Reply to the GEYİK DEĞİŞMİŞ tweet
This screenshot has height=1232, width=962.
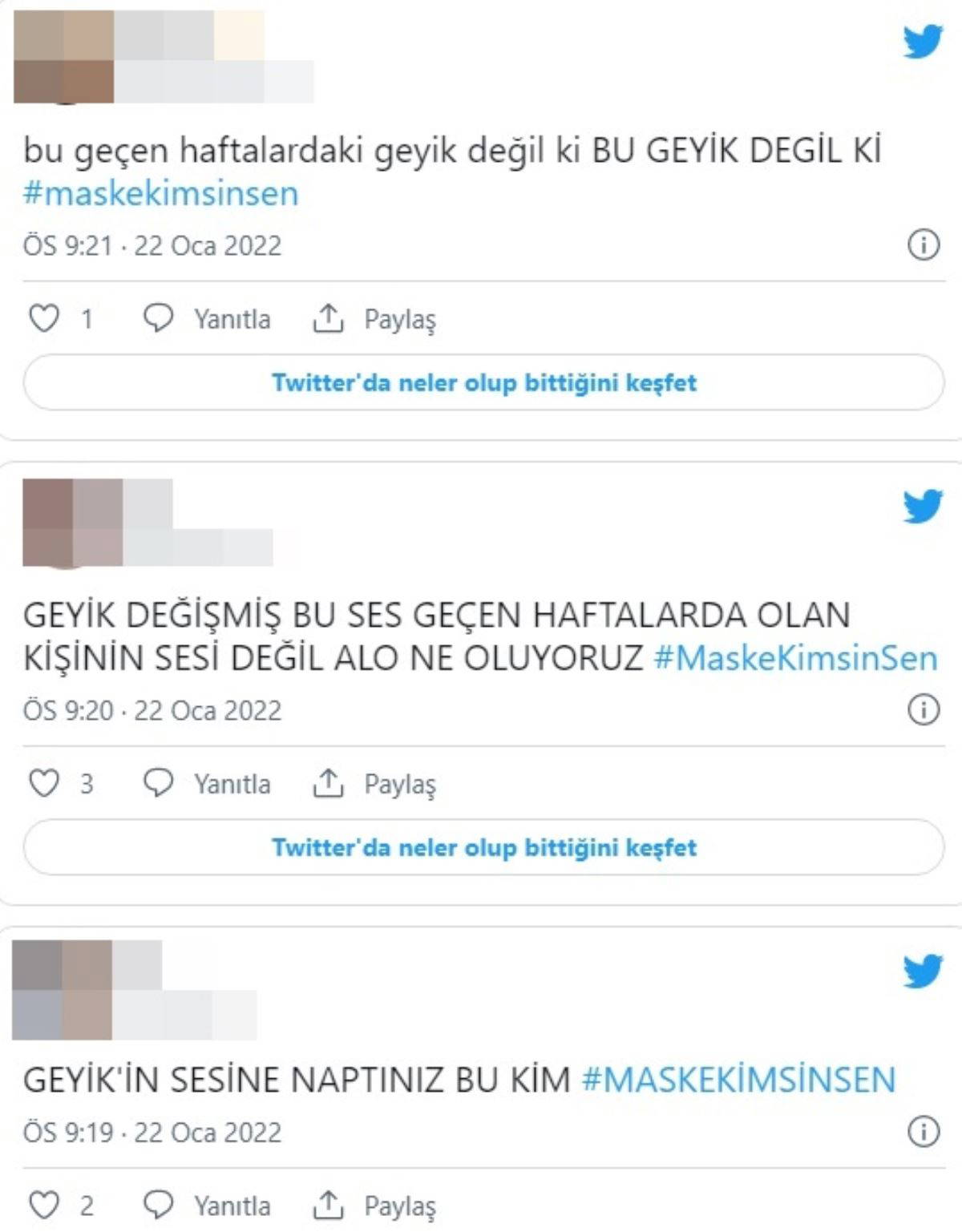point(207,784)
